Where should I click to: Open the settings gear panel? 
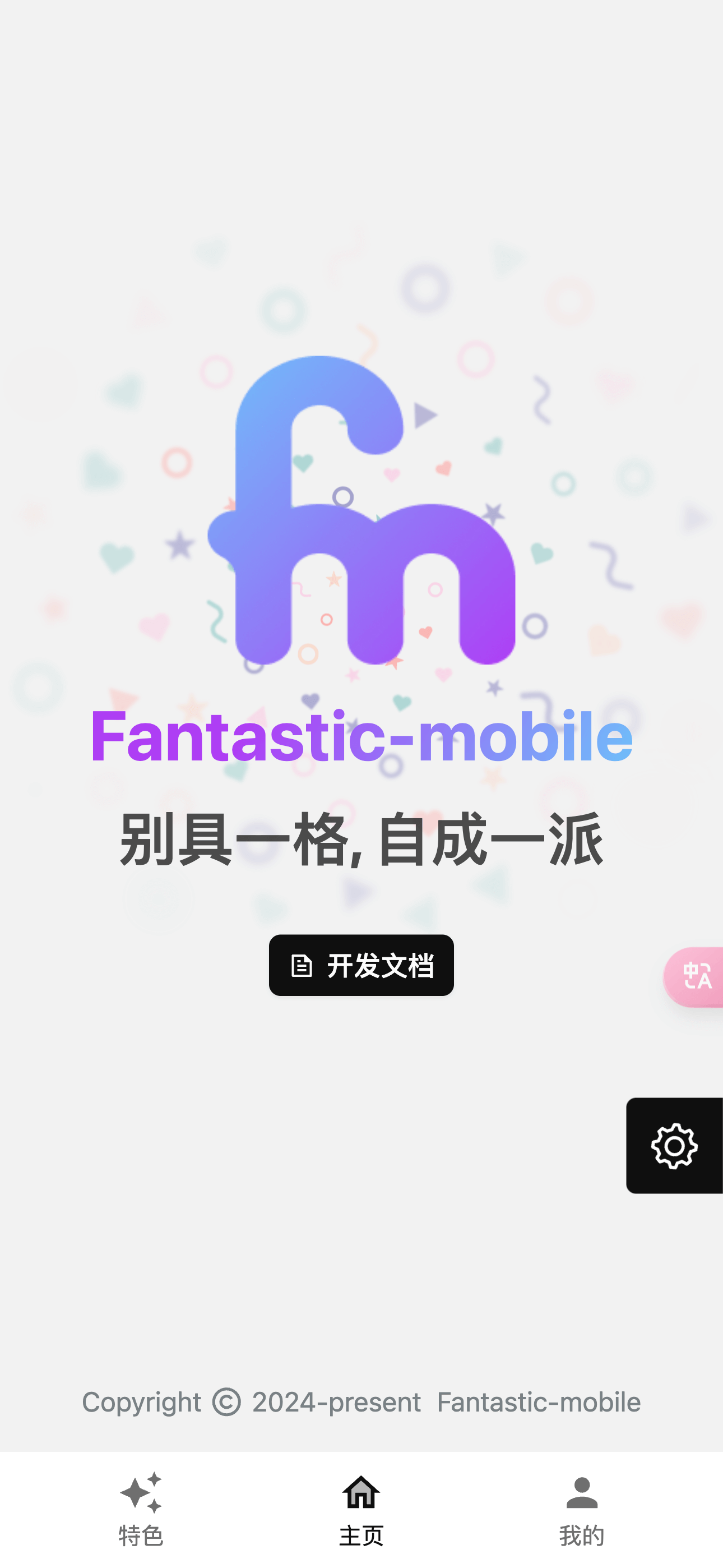674,1146
